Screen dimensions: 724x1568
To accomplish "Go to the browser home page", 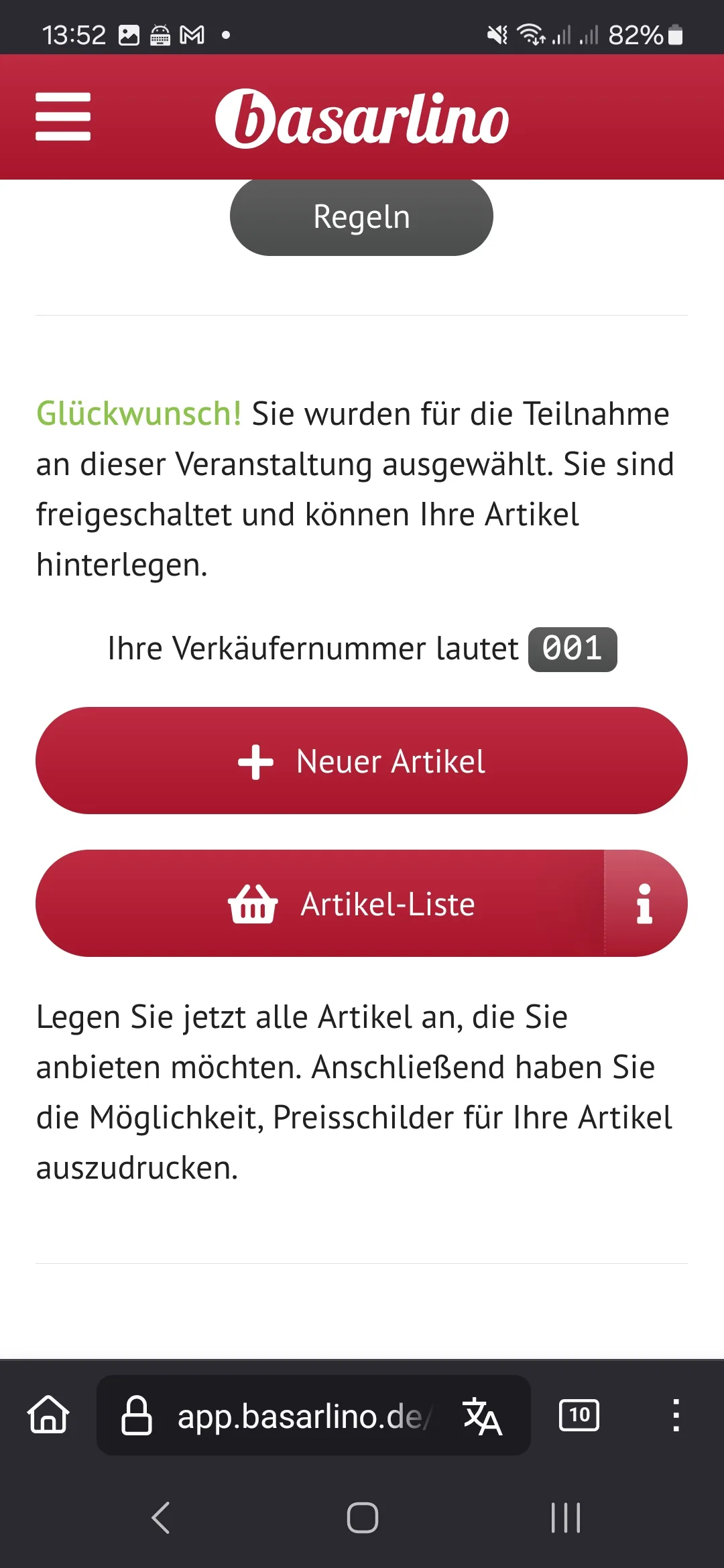I will (48, 1415).
